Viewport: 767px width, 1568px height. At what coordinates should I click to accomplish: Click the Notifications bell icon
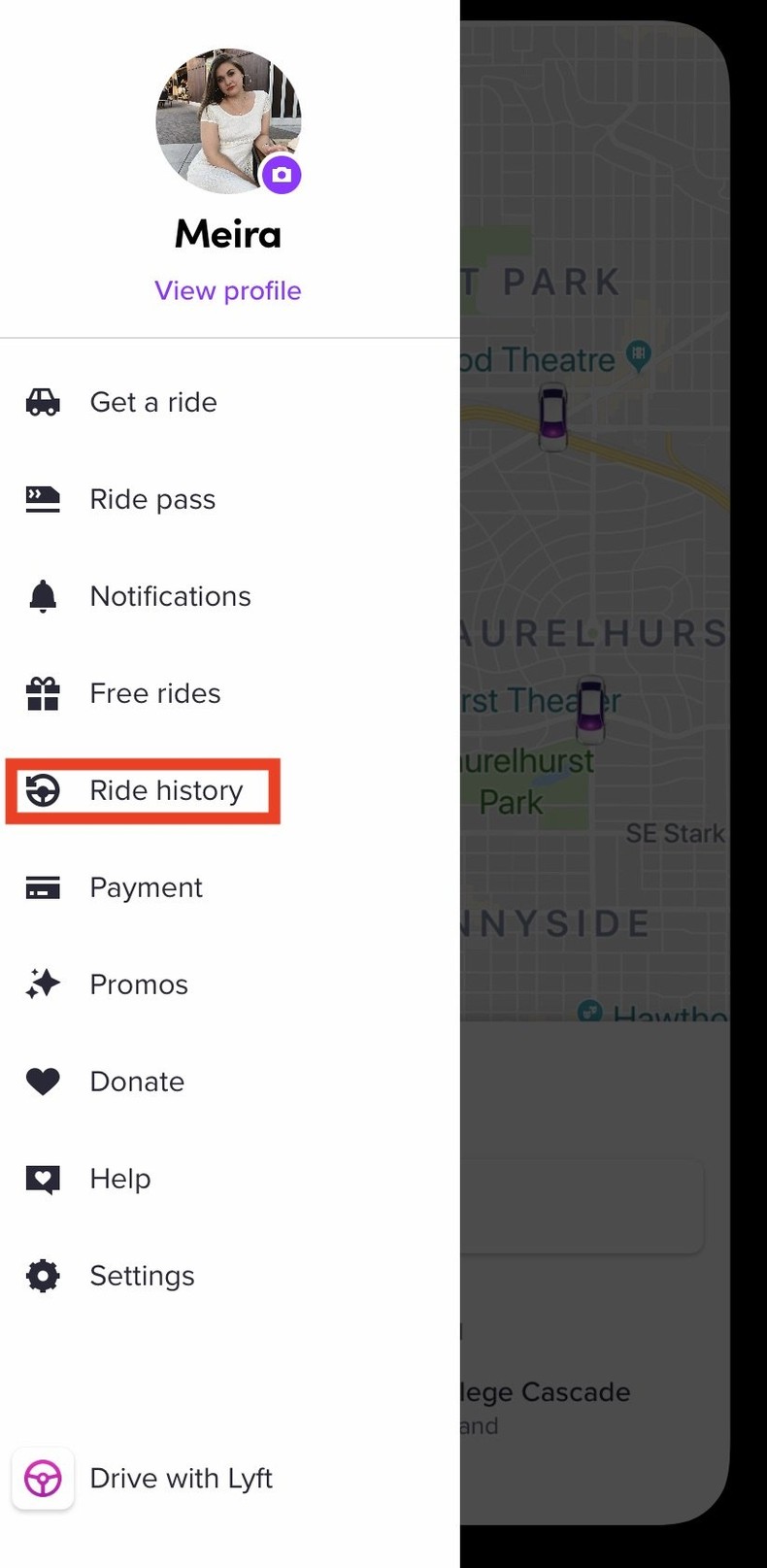pos(43,596)
